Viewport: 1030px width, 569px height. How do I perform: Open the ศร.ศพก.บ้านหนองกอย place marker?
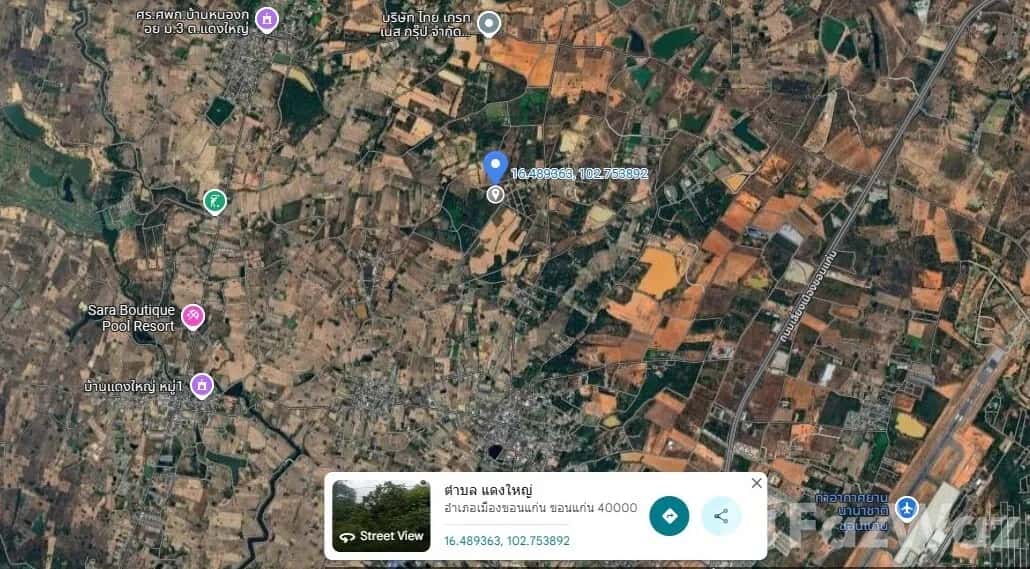266,18
